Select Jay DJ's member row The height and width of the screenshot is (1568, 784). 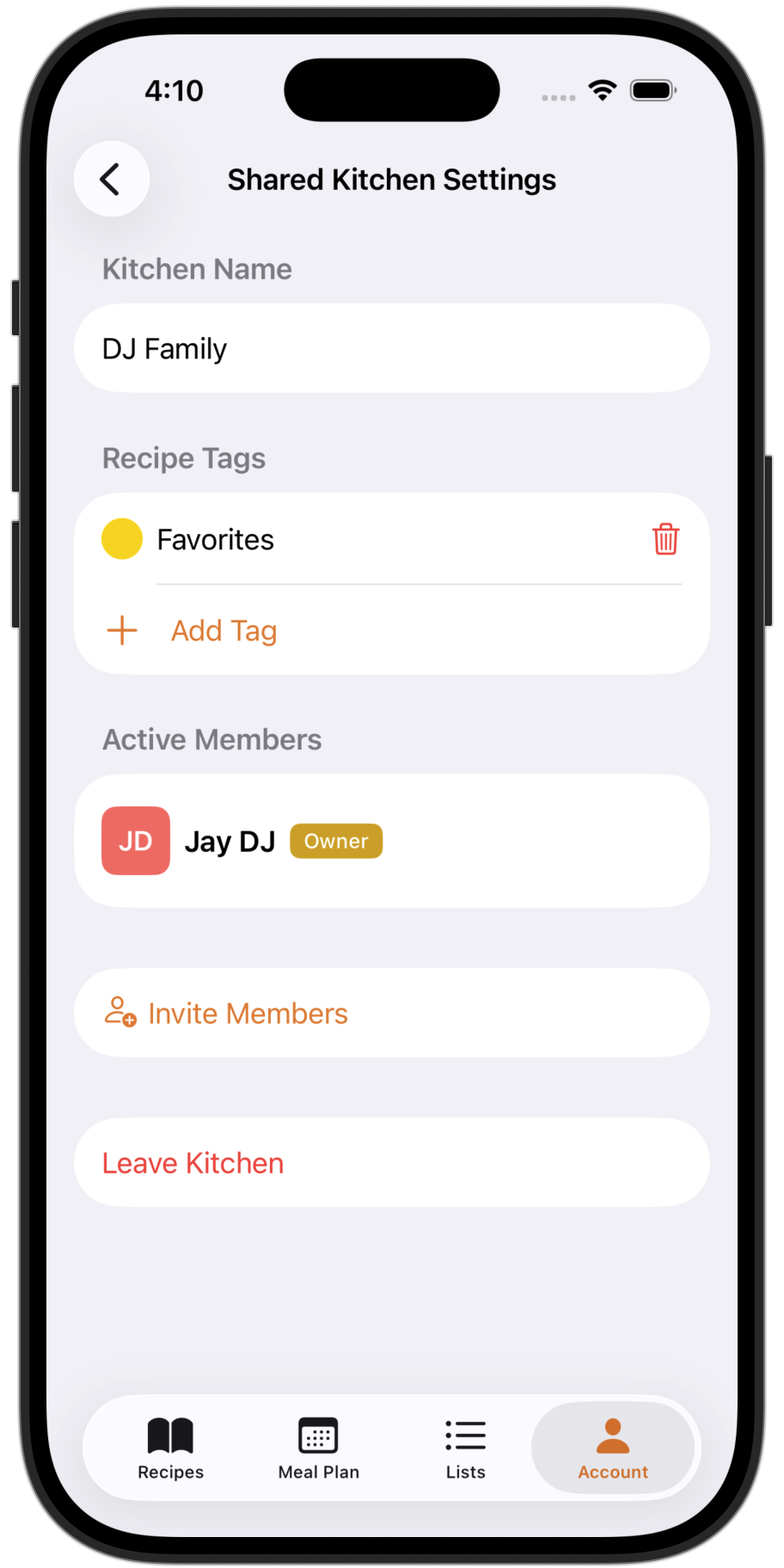(391, 841)
